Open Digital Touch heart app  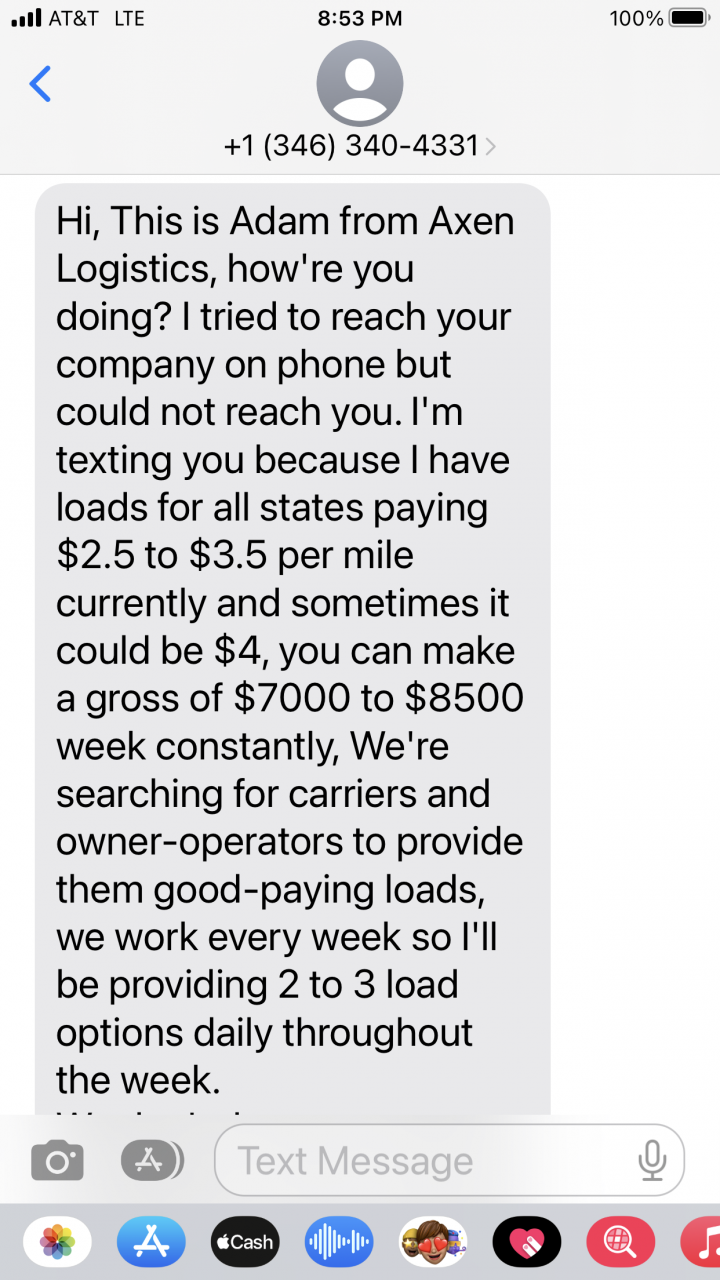[527, 1242]
